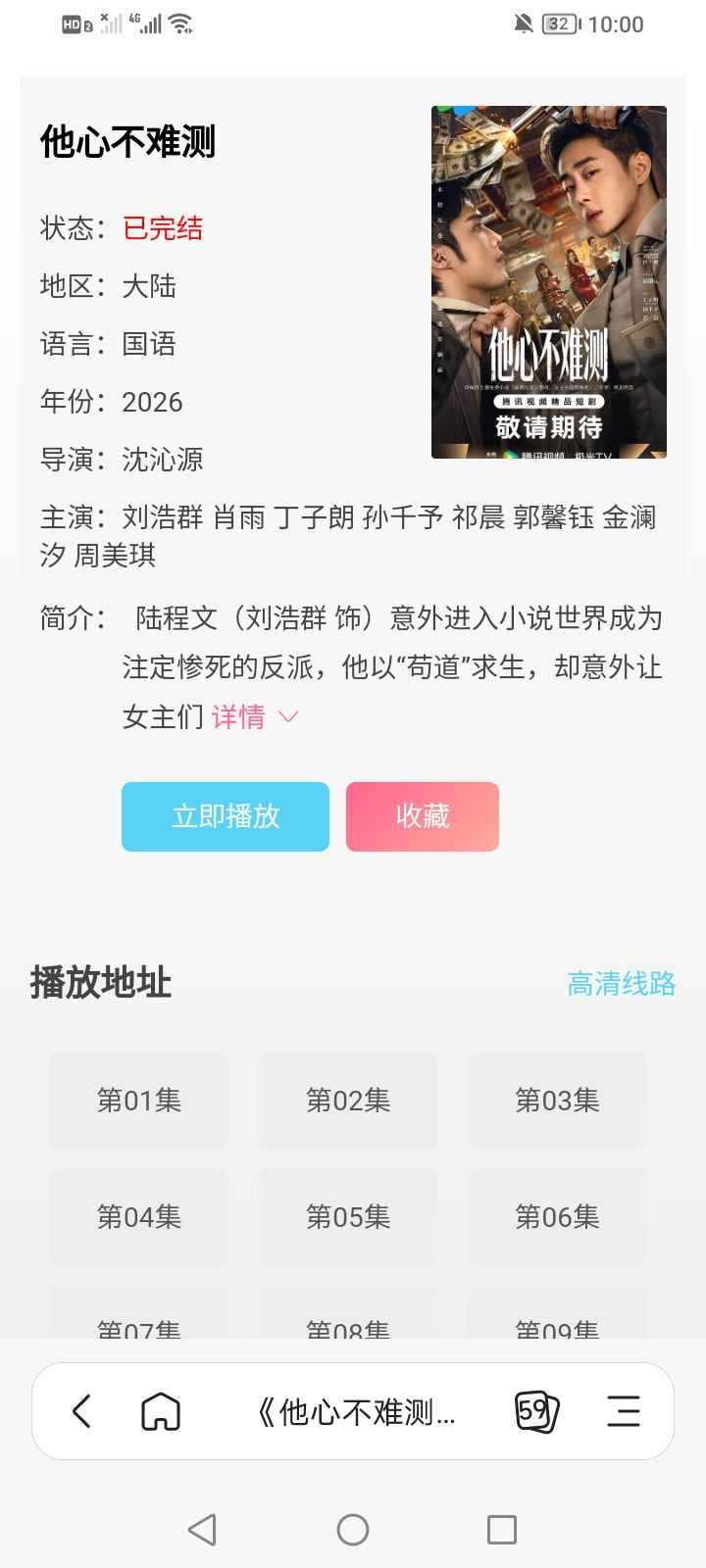The width and height of the screenshot is (706, 1568).
Task: Play episode 第04集
Action: pyautogui.click(x=138, y=1217)
